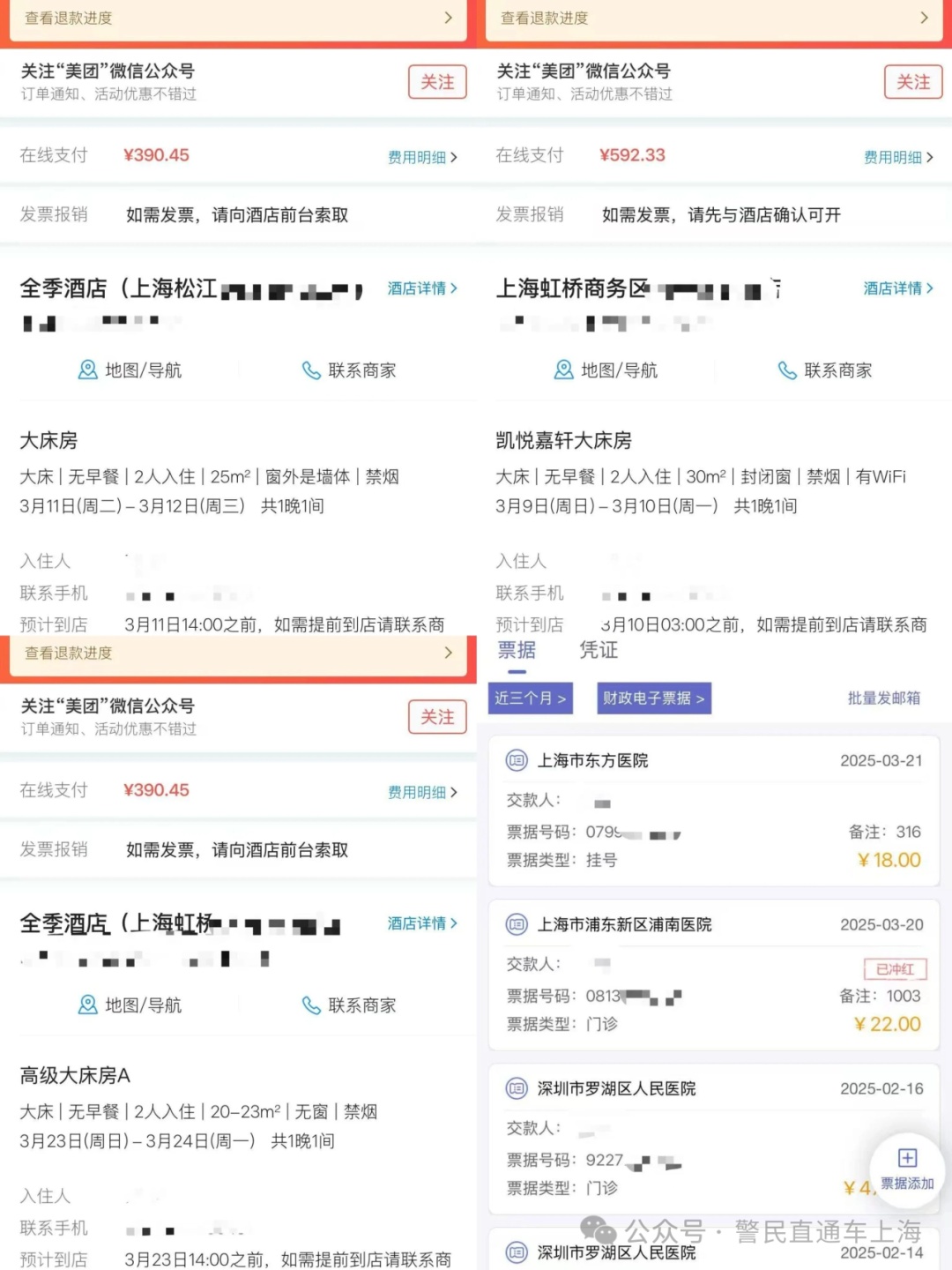This screenshot has height=1270, width=952.
Task: Open the 近三个月 time filter
Action: [530, 698]
